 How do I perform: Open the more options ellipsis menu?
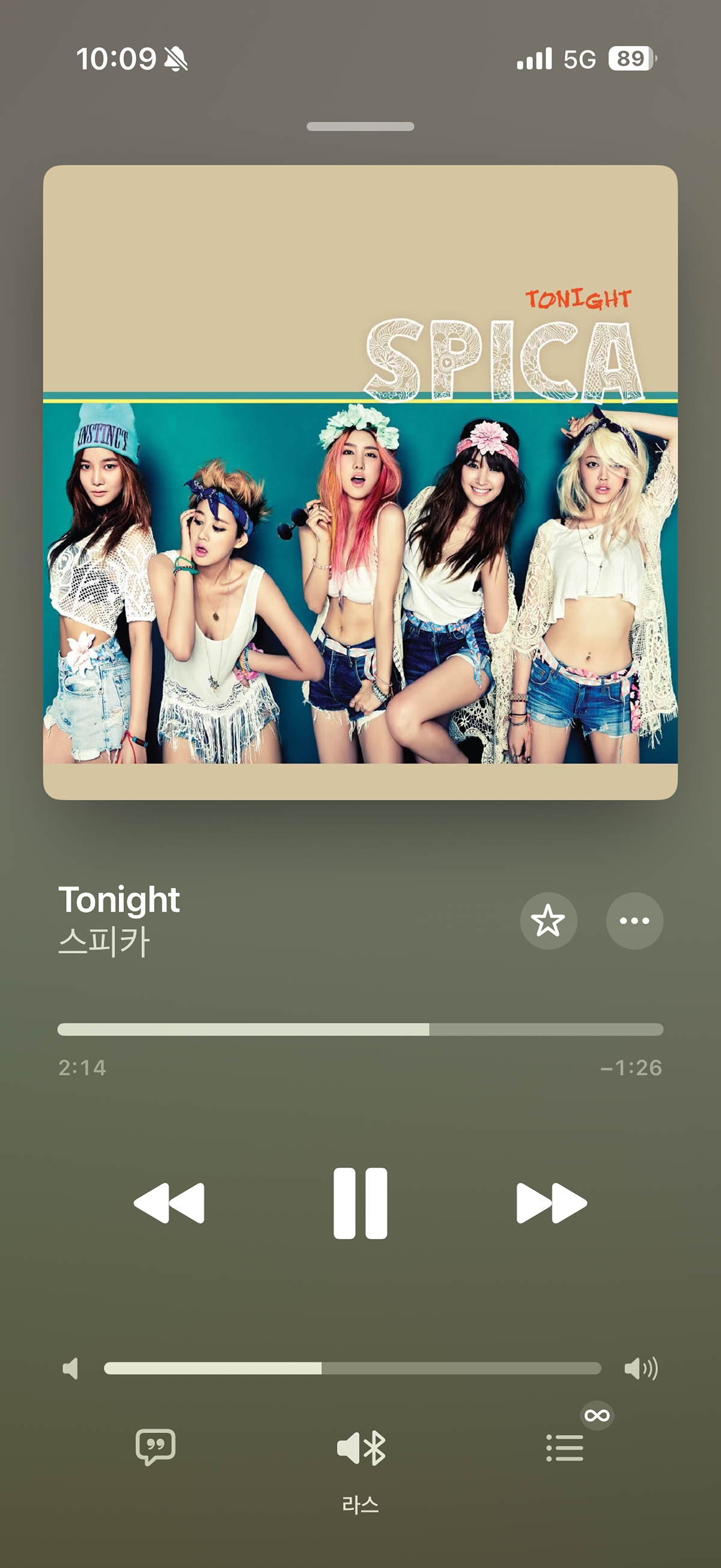[634, 920]
